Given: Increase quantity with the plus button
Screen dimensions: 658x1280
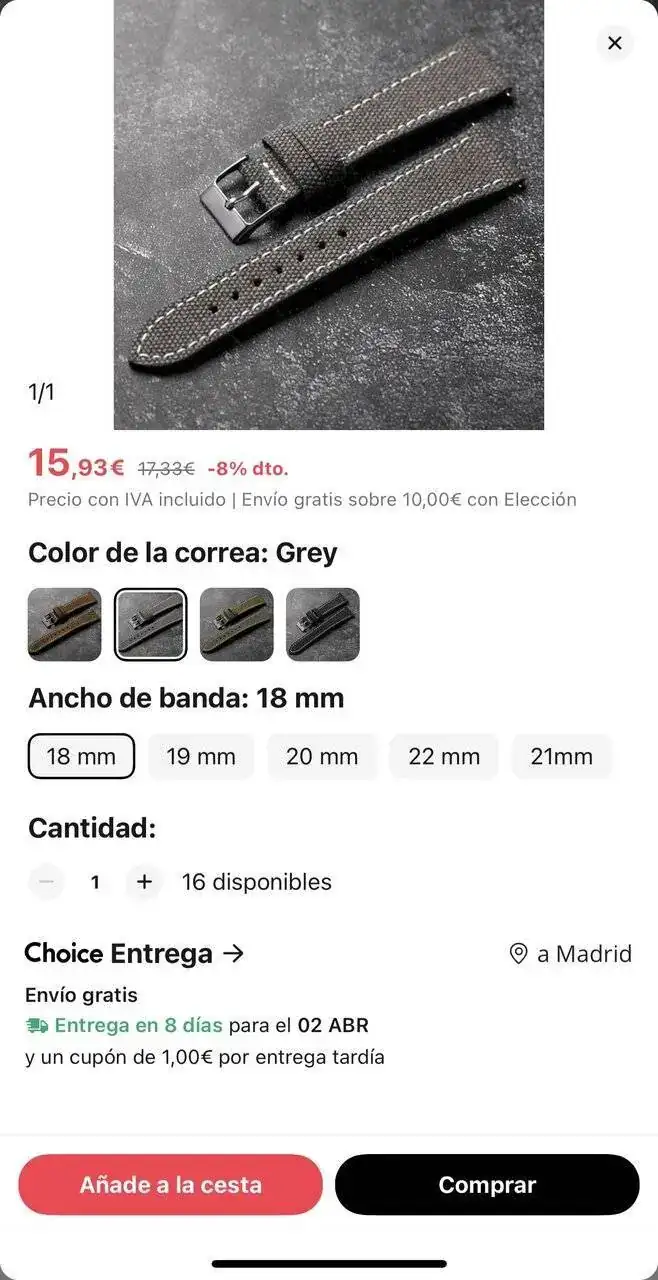Looking at the screenshot, I should [144, 882].
